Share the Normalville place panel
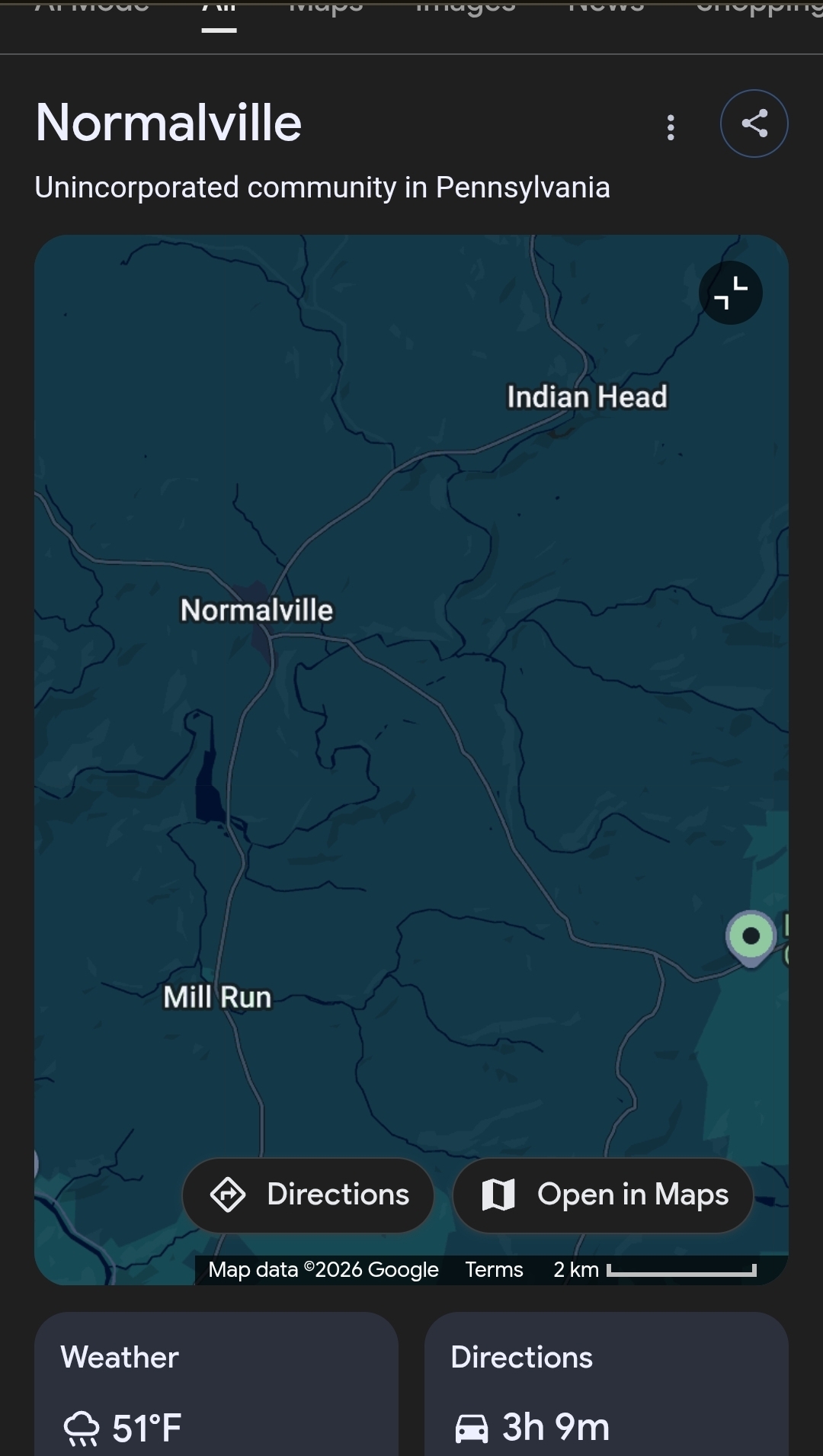 click(x=754, y=123)
